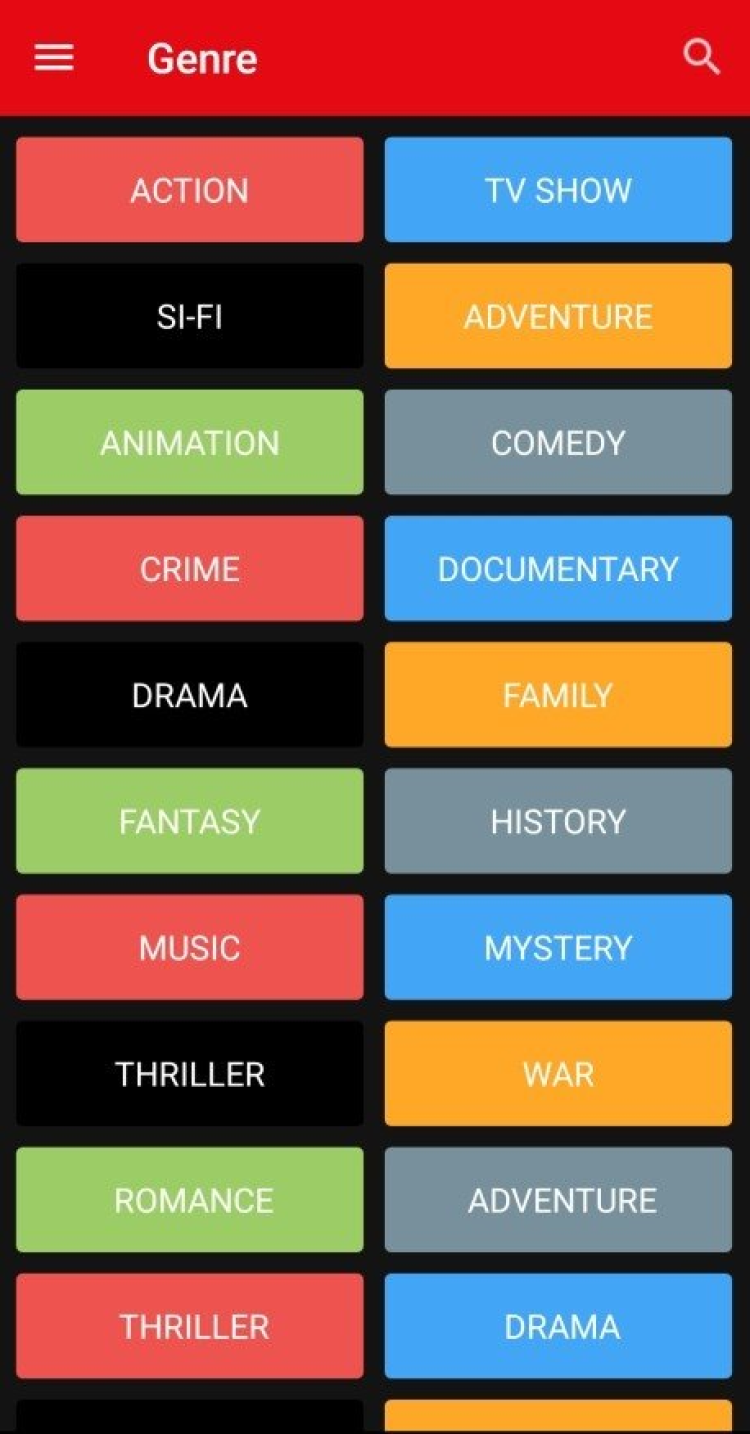Show Animation titles
The image size is (750, 1434).
(x=190, y=442)
